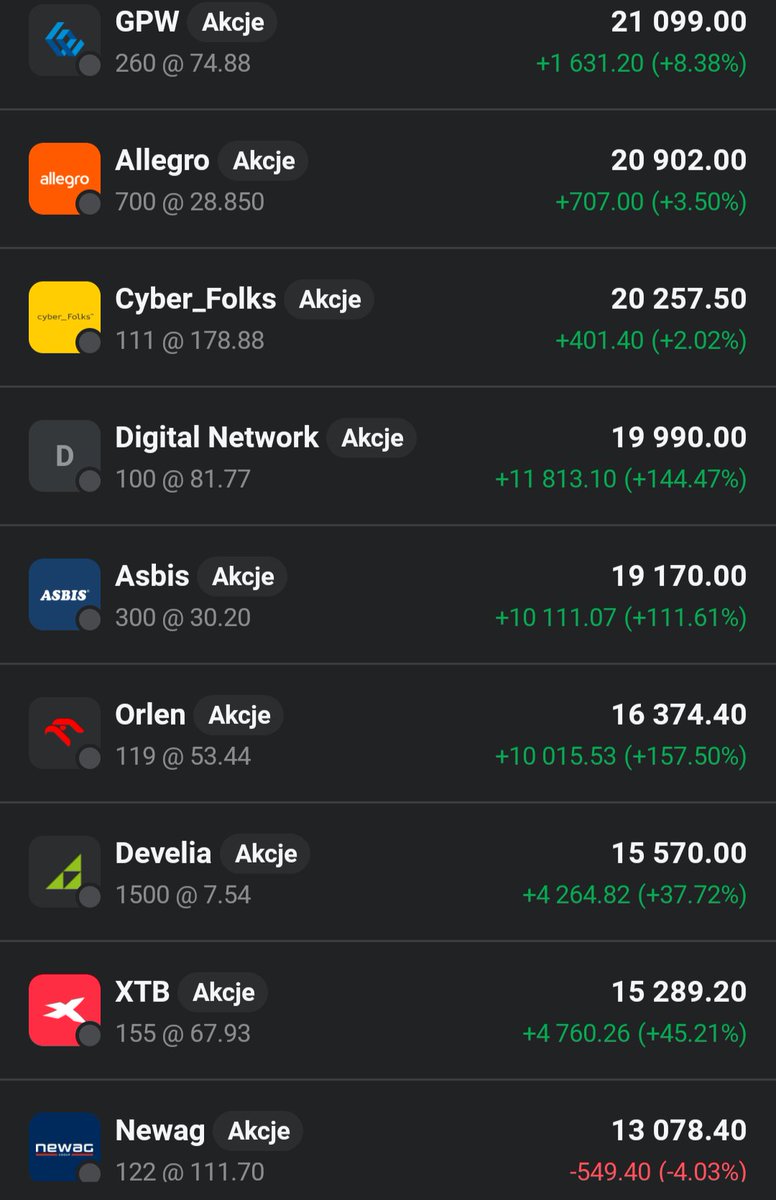Open the Allegro holding row

coord(388,179)
